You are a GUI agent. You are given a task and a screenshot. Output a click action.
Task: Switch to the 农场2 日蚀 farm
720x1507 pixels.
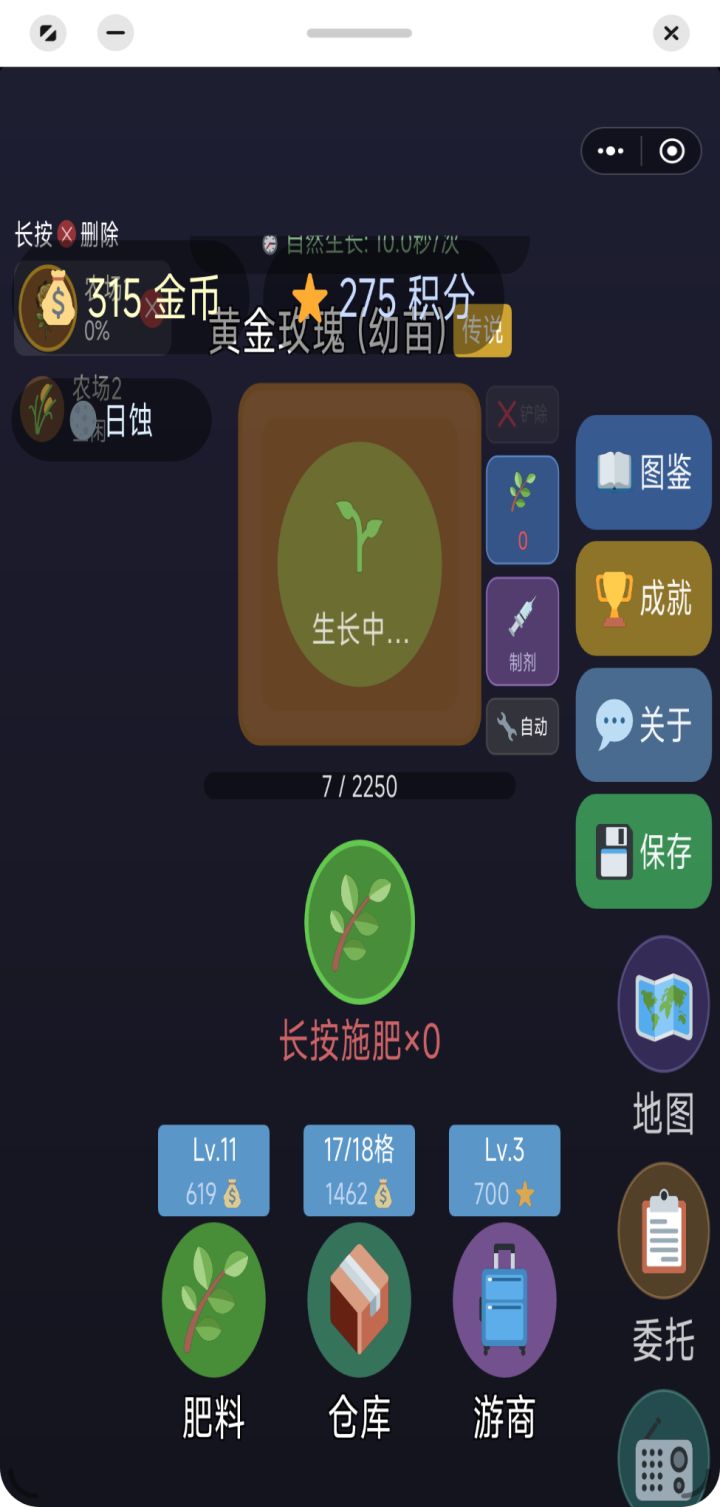tap(110, 420)
